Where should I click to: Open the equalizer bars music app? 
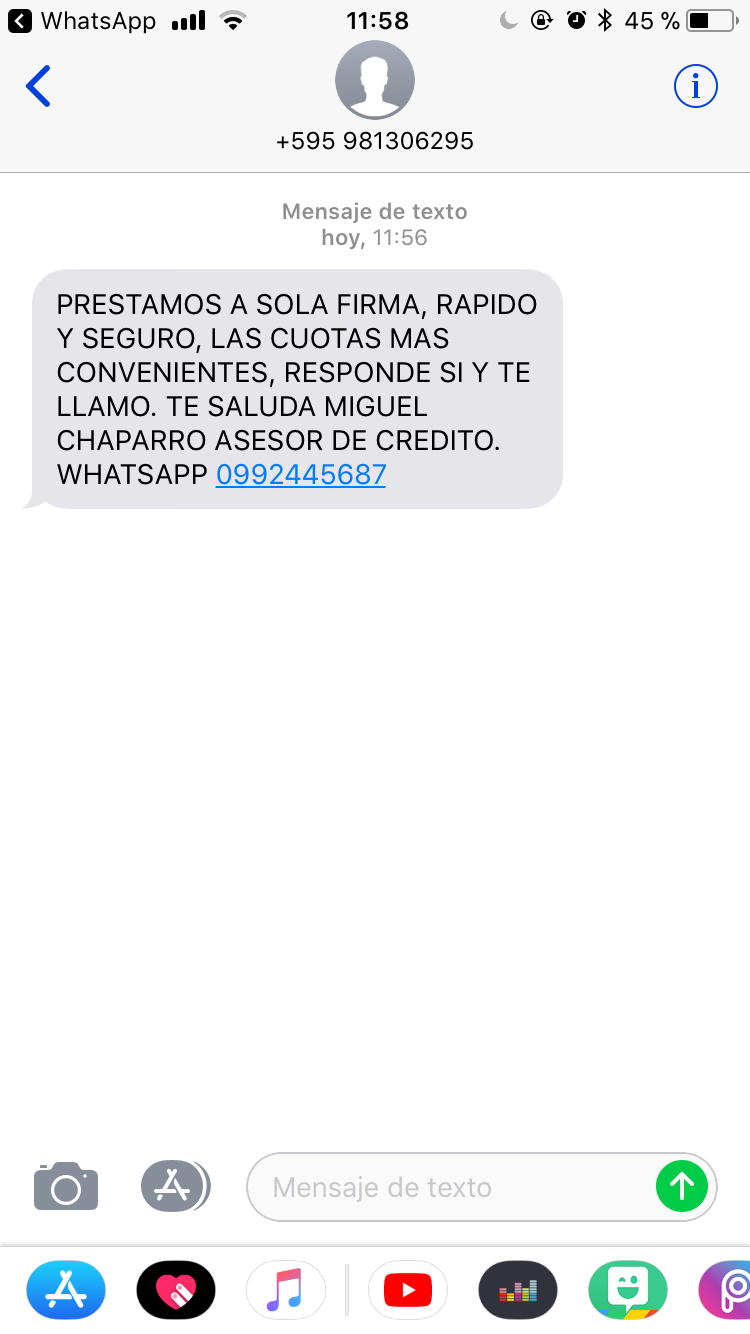[x=518, y=1291]
